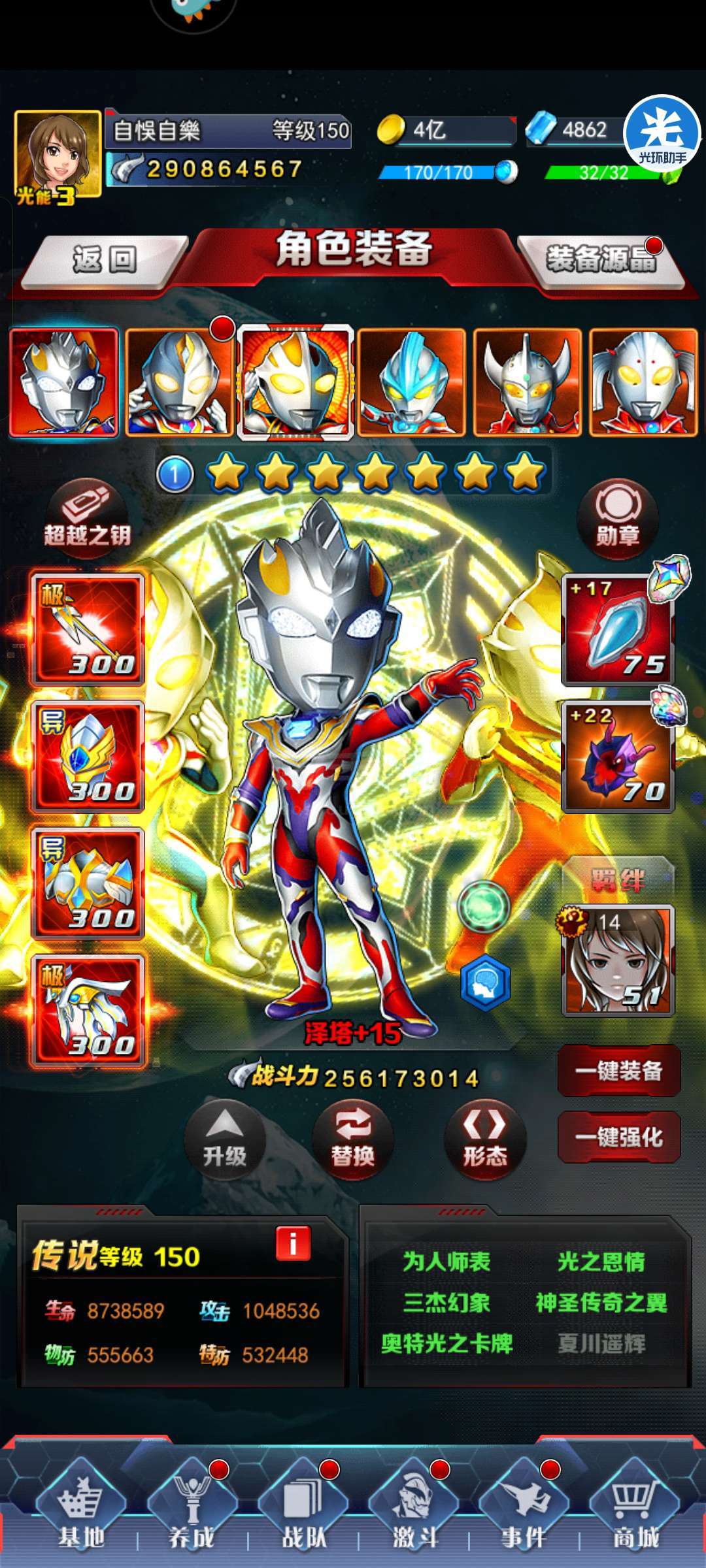Open the 形态 form switcher
This screenshot has width=706, height=1568.
(484, 1139)
